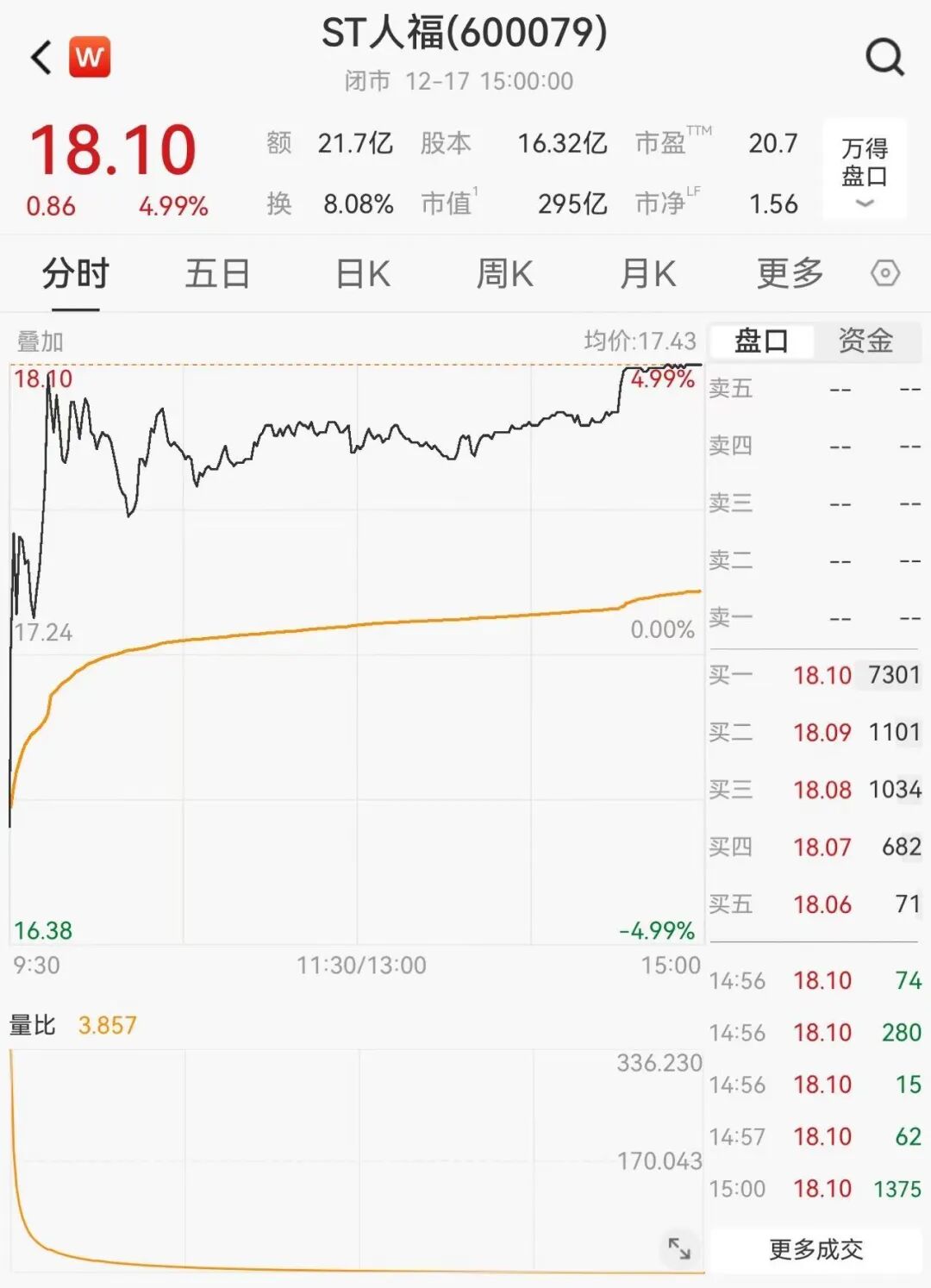
Task: Switch to the 五日 chart tab
Action: pyautogui.click(x=217, y=274)
